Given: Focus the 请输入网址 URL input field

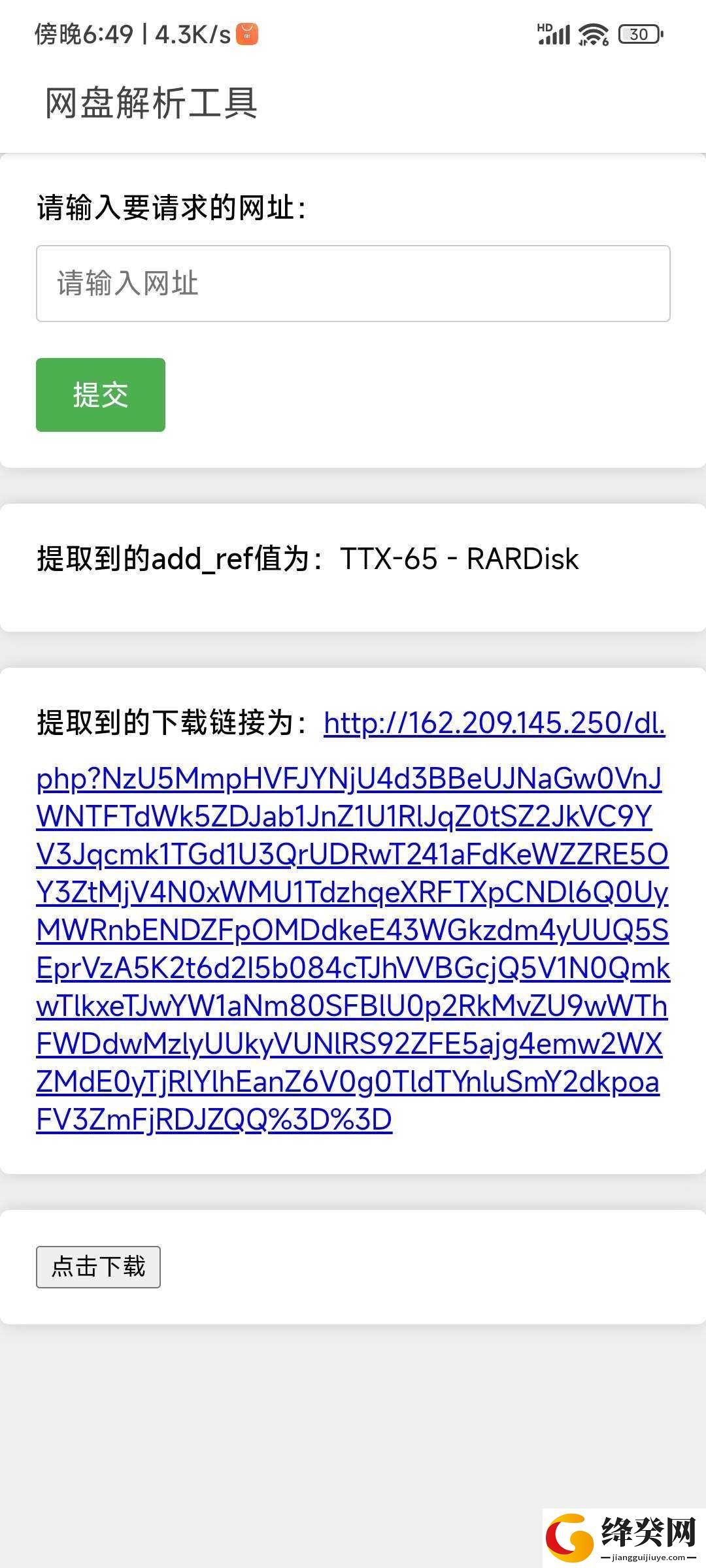Looking at the screenshot, I should coord(353,284).
